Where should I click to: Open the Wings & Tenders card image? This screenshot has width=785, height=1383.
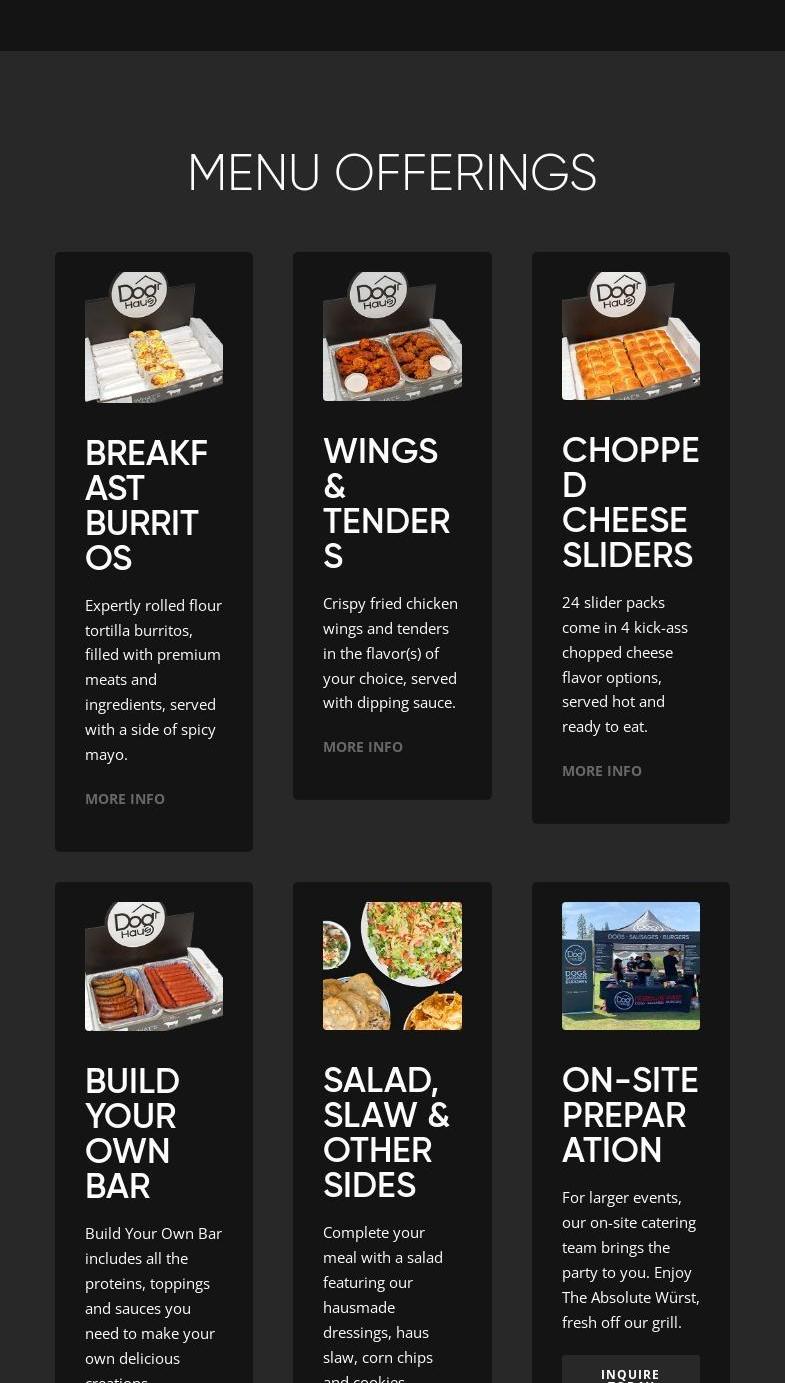392,336
